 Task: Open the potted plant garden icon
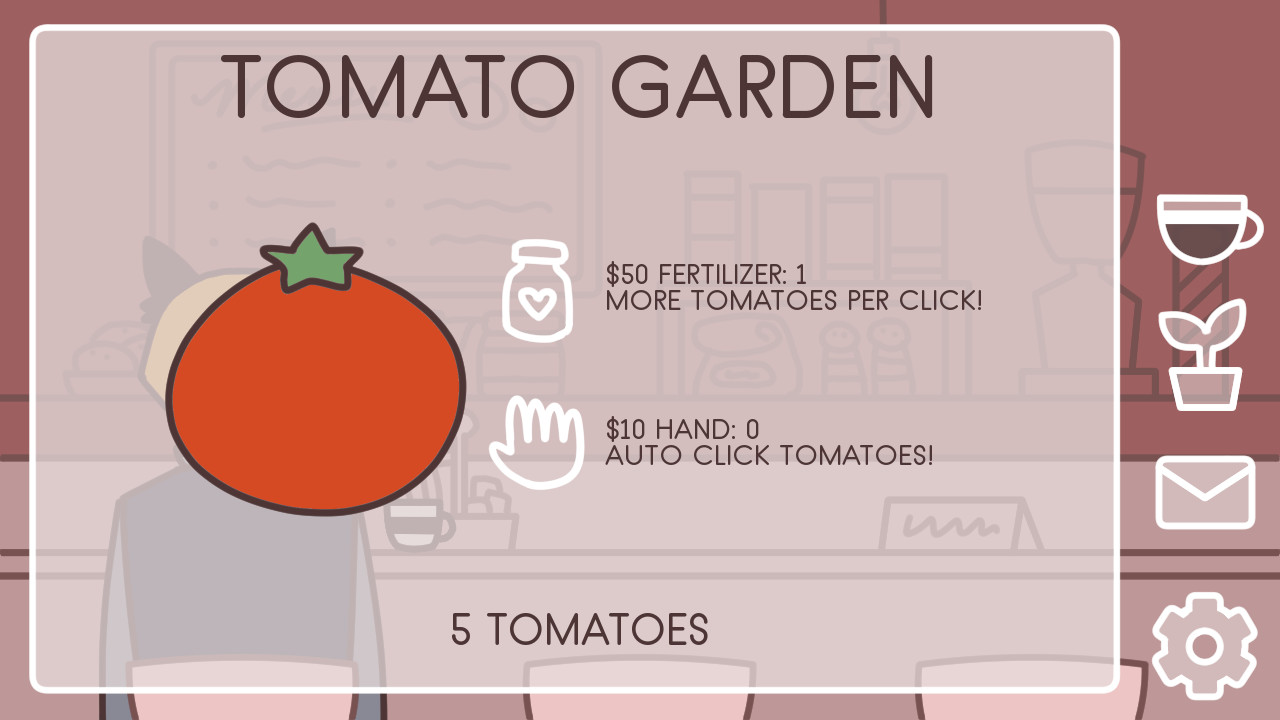click(1204, 356)
